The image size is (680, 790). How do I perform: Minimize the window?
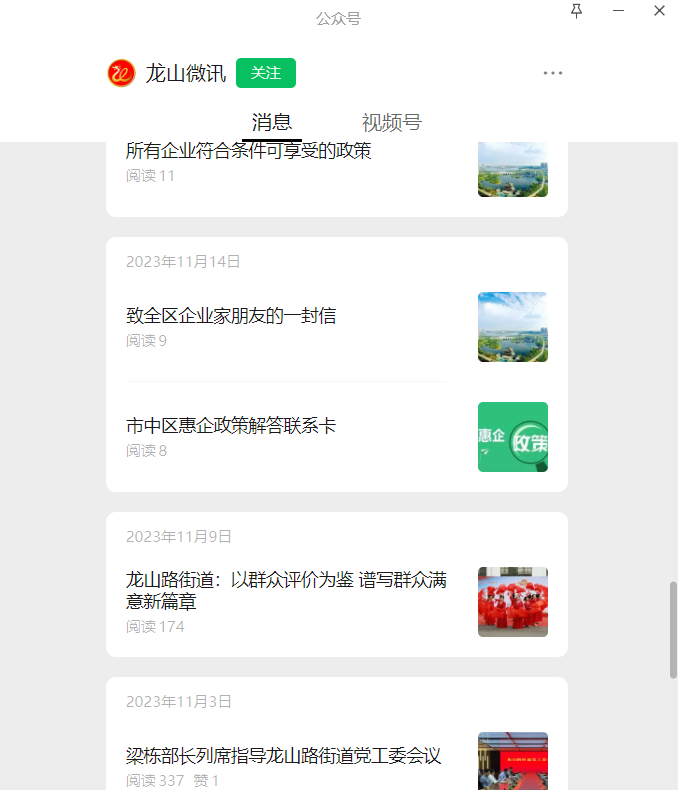(618, 10)
